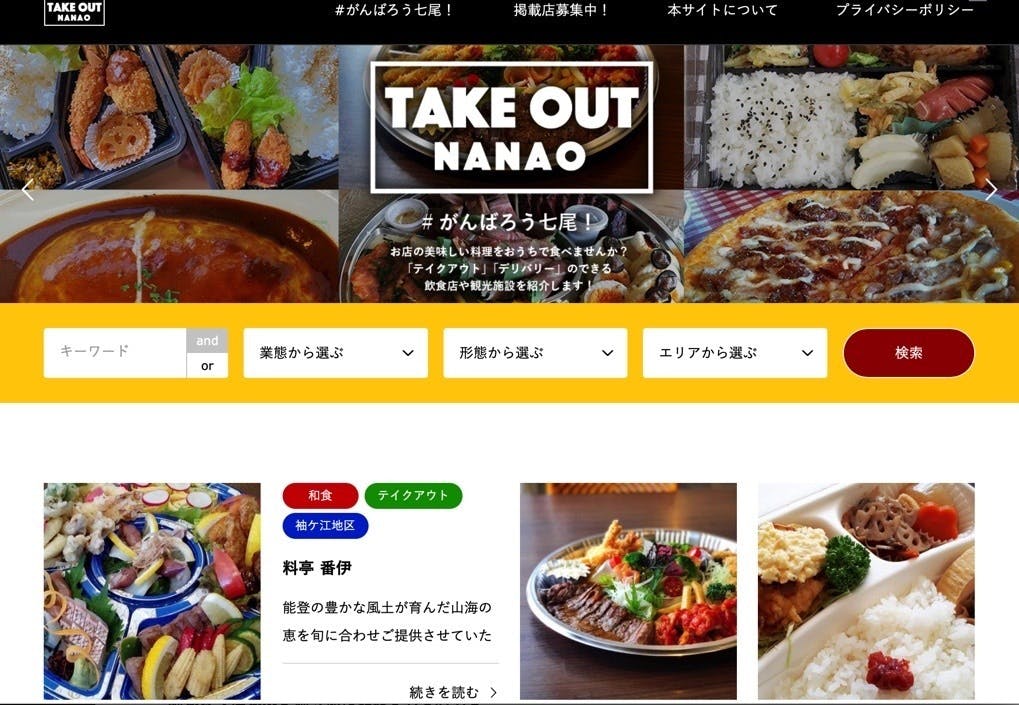
Task: Focus the キーワード search field
Action: click(115, 352)
